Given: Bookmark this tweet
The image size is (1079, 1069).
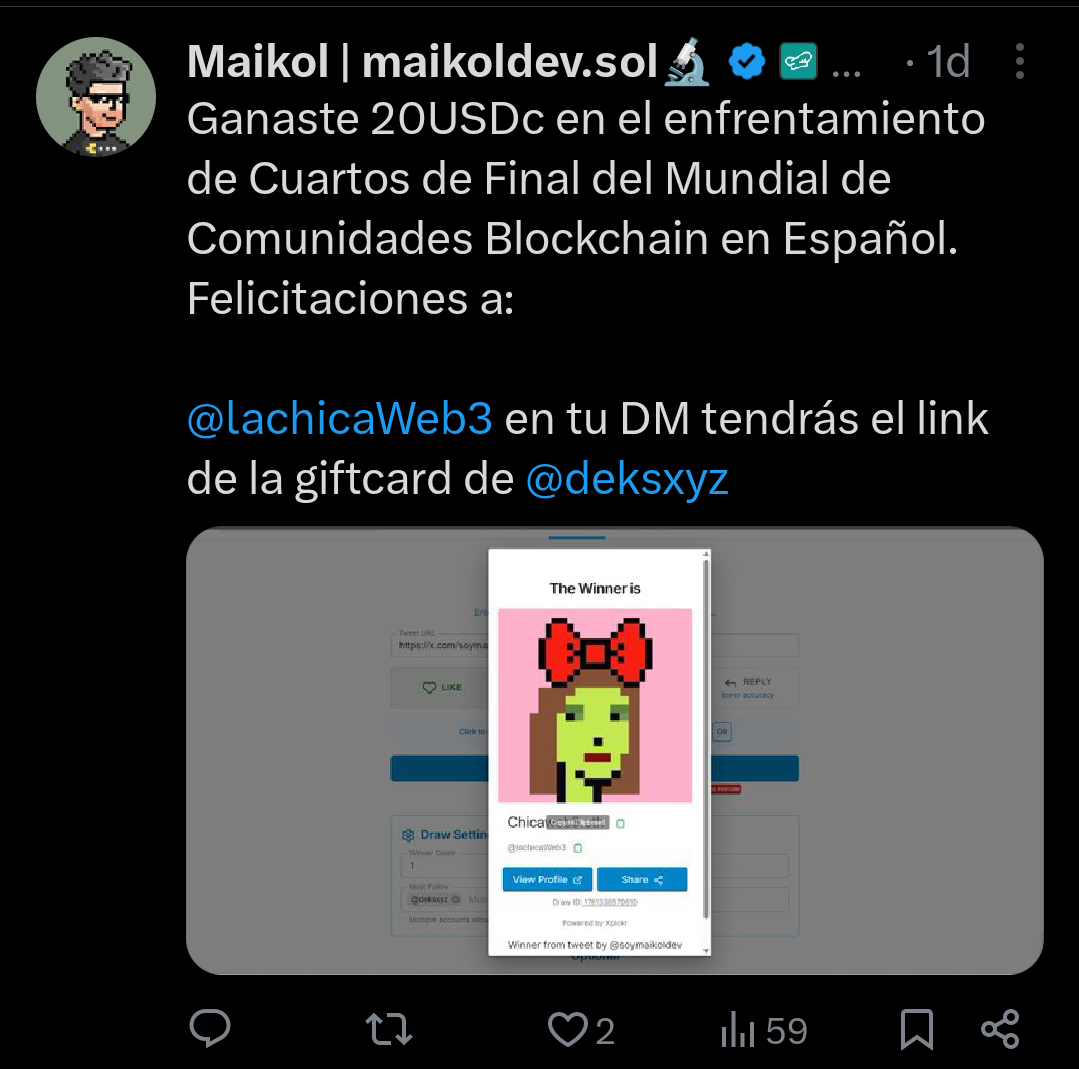Looking at the screenshot, I should (916, 1030).
